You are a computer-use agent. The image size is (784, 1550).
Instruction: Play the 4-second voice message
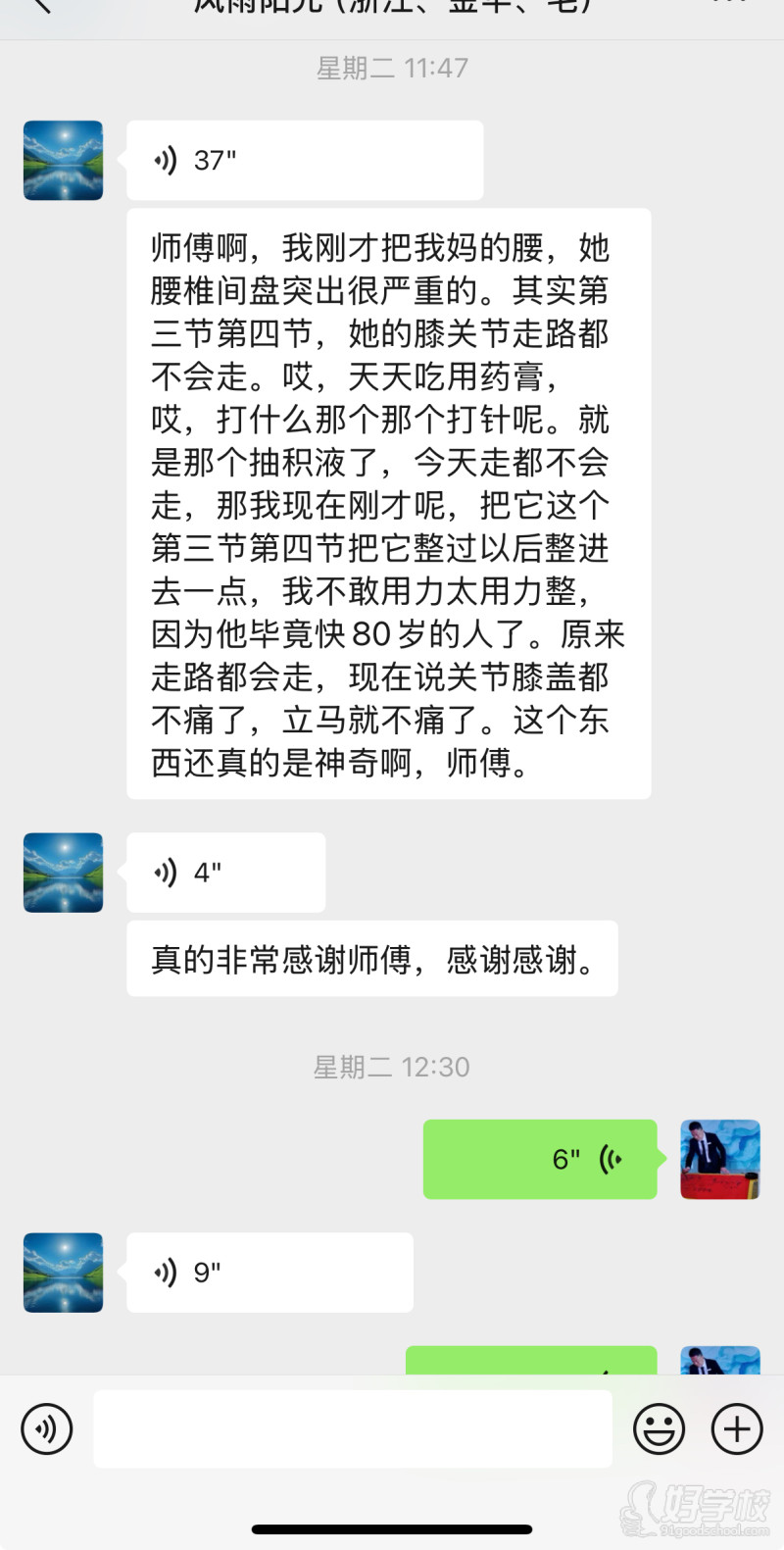coord(225,872)
